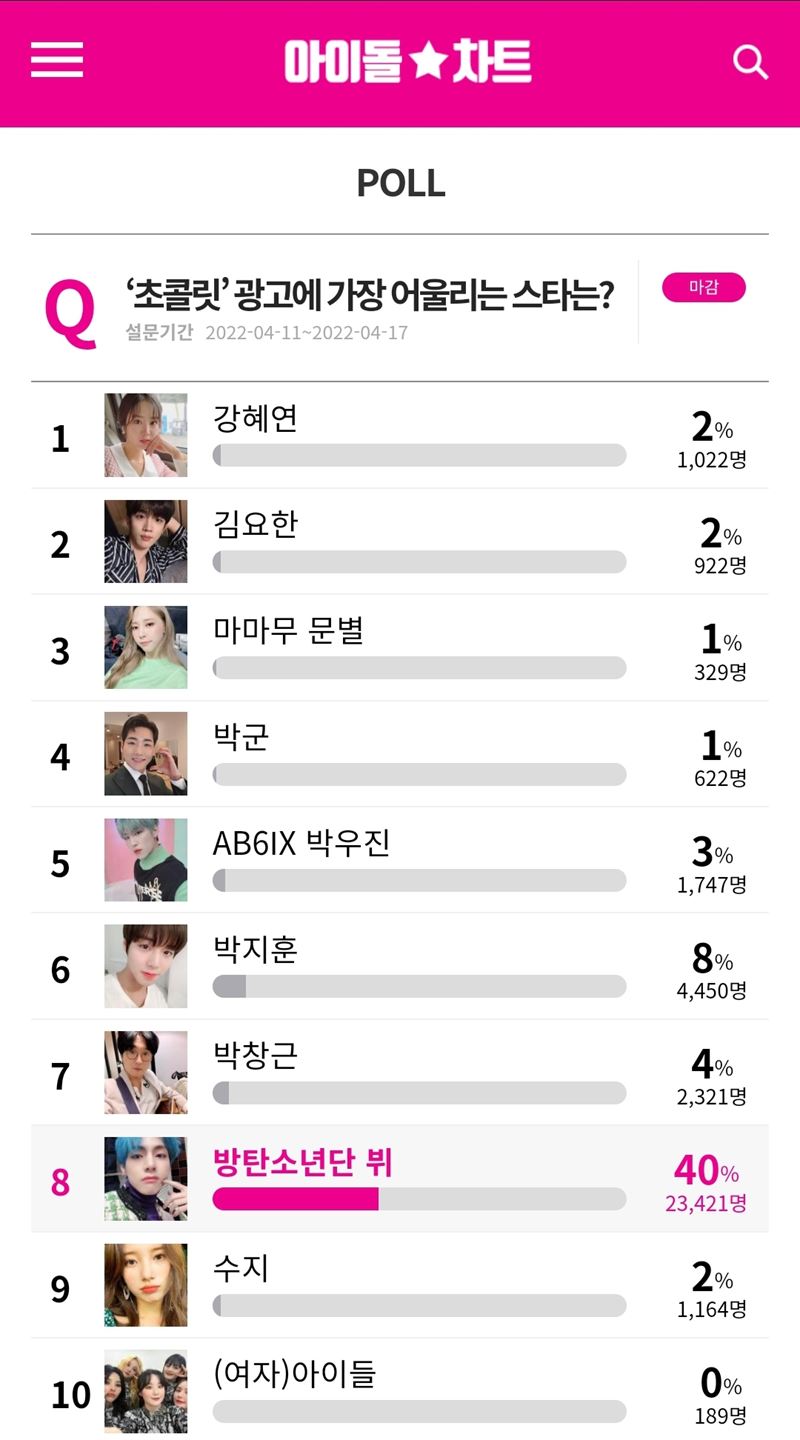Open poll entry 김요한
800x1440 pixels.
pyautogui.click(x=400, y=541)
